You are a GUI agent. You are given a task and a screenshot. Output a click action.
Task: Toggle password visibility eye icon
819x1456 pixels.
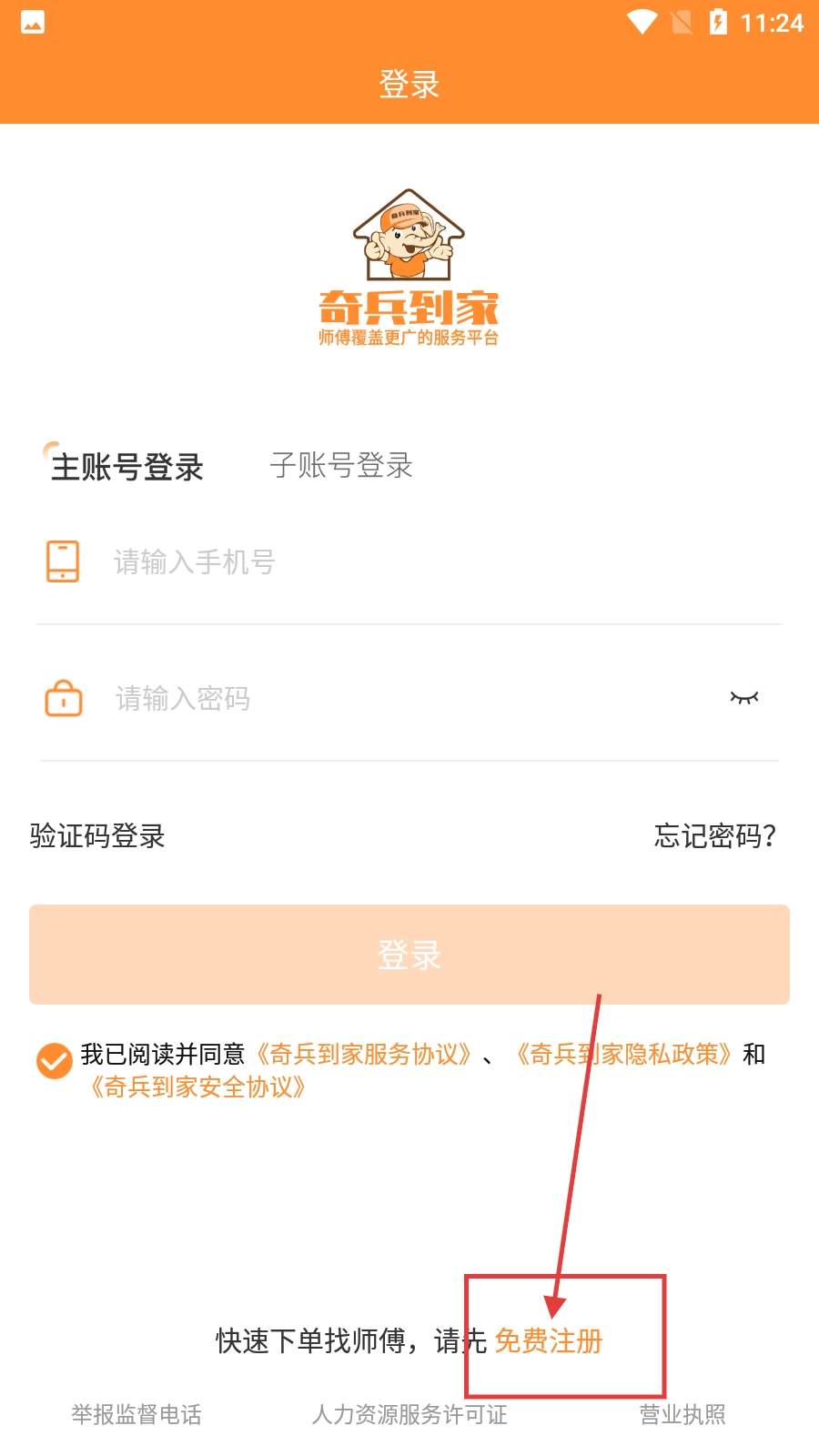click(743, 698)
